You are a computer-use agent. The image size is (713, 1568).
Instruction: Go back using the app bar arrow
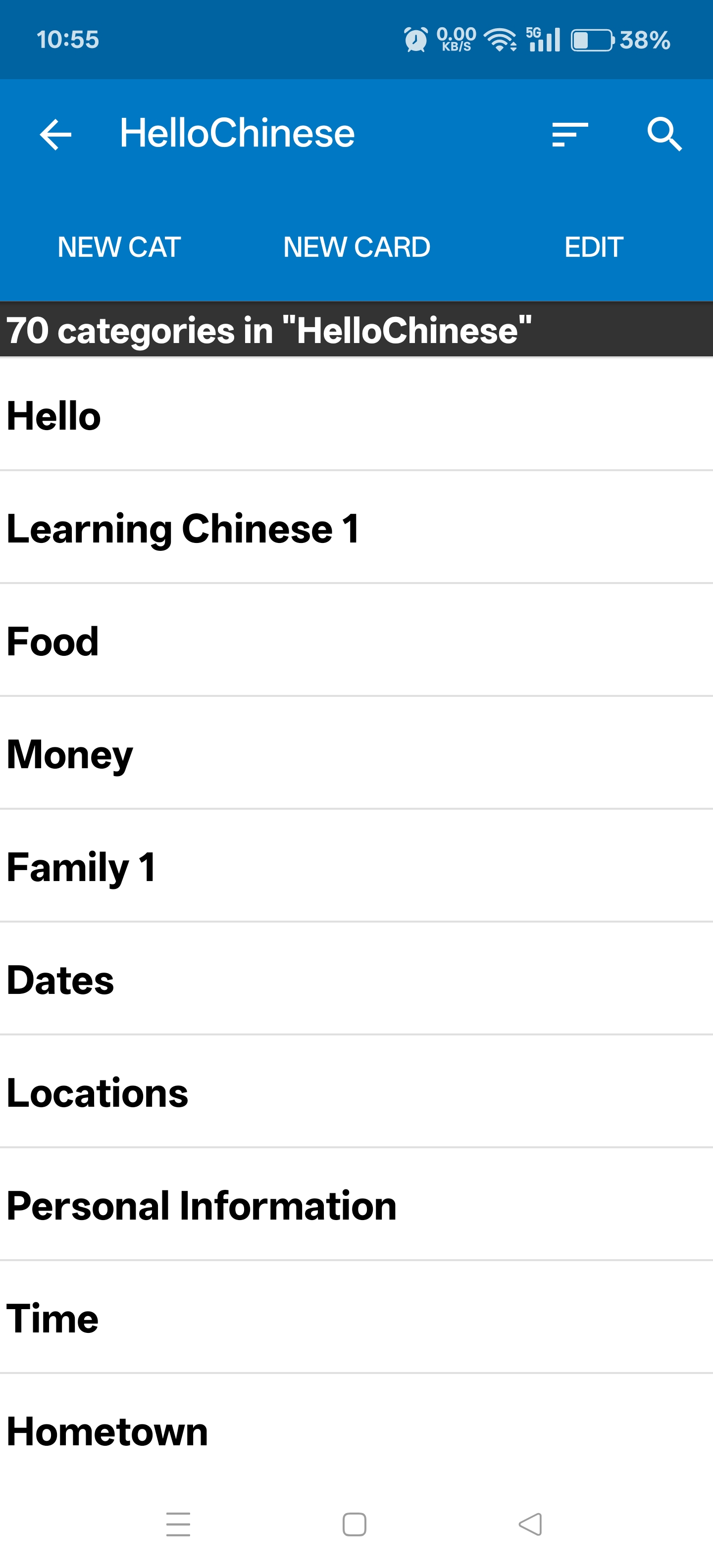(55, 134)
